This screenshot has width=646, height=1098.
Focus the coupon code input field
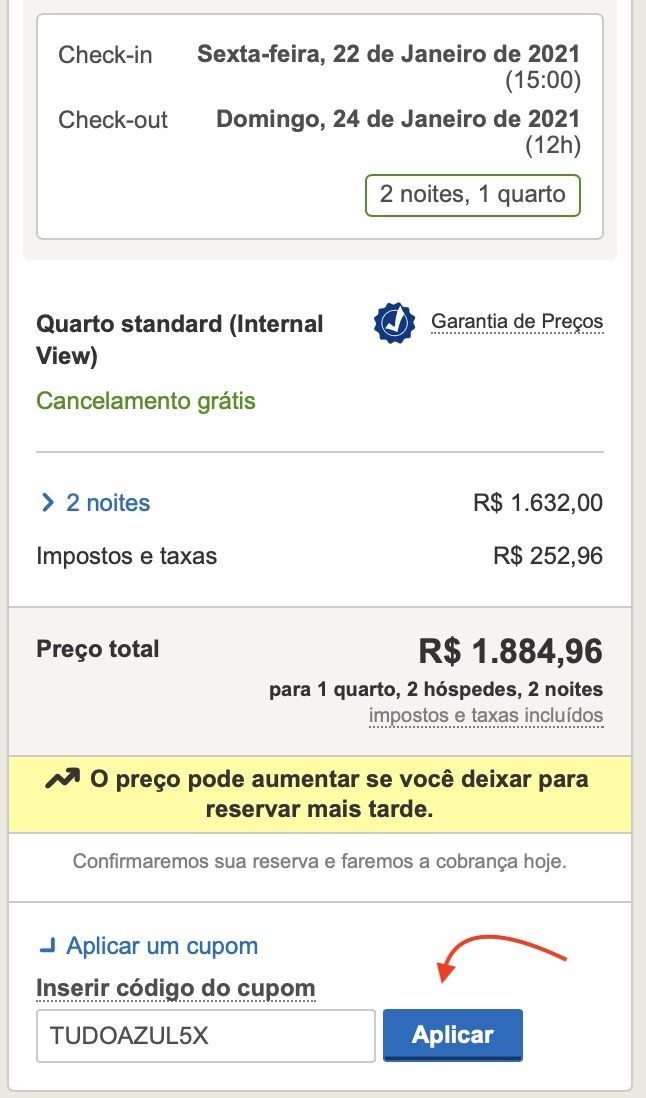coord(205,1036)
